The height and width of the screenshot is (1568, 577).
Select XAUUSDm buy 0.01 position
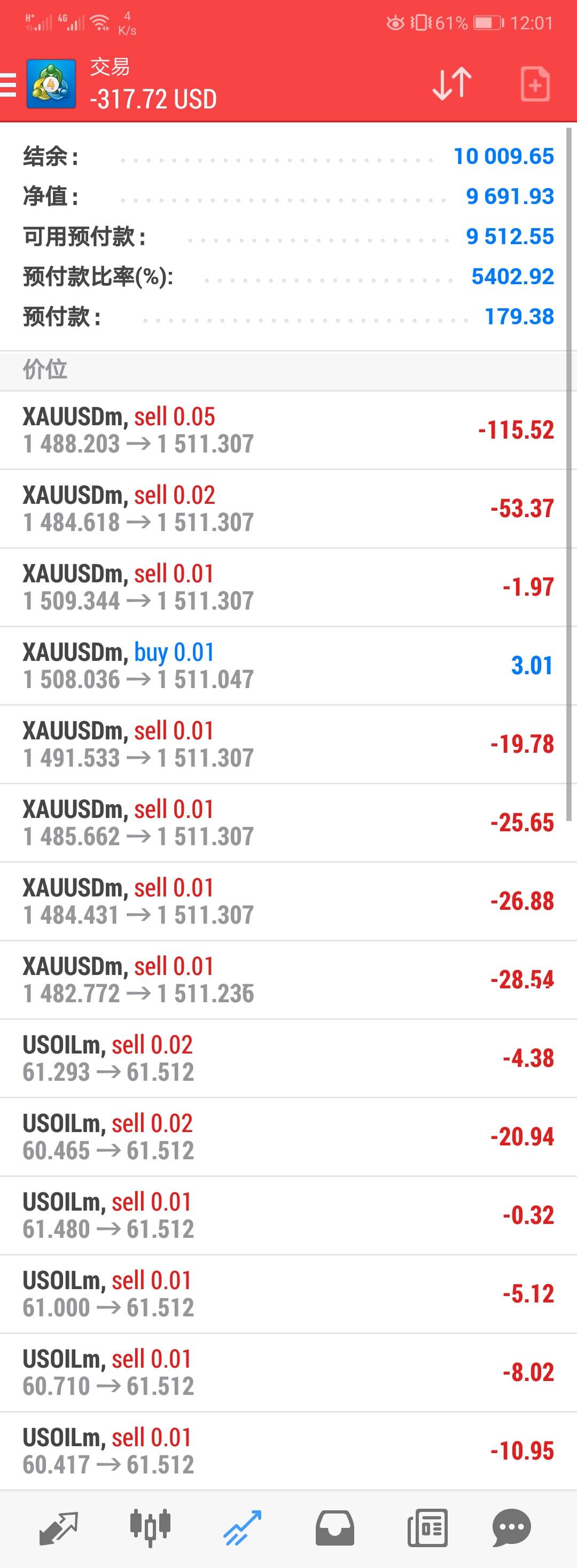tap(288, 666)
